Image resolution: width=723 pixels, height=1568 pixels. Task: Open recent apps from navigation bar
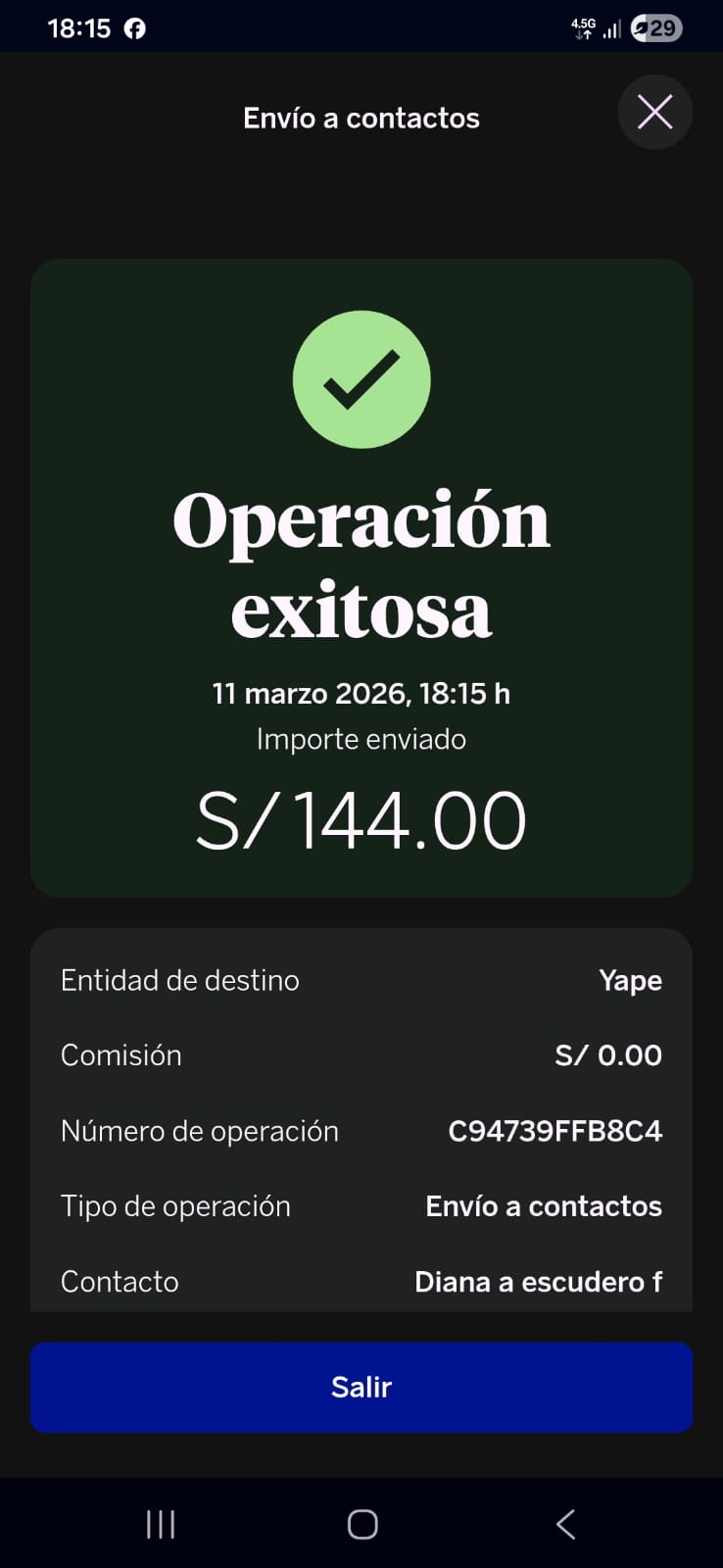[x=161, y=1524]
